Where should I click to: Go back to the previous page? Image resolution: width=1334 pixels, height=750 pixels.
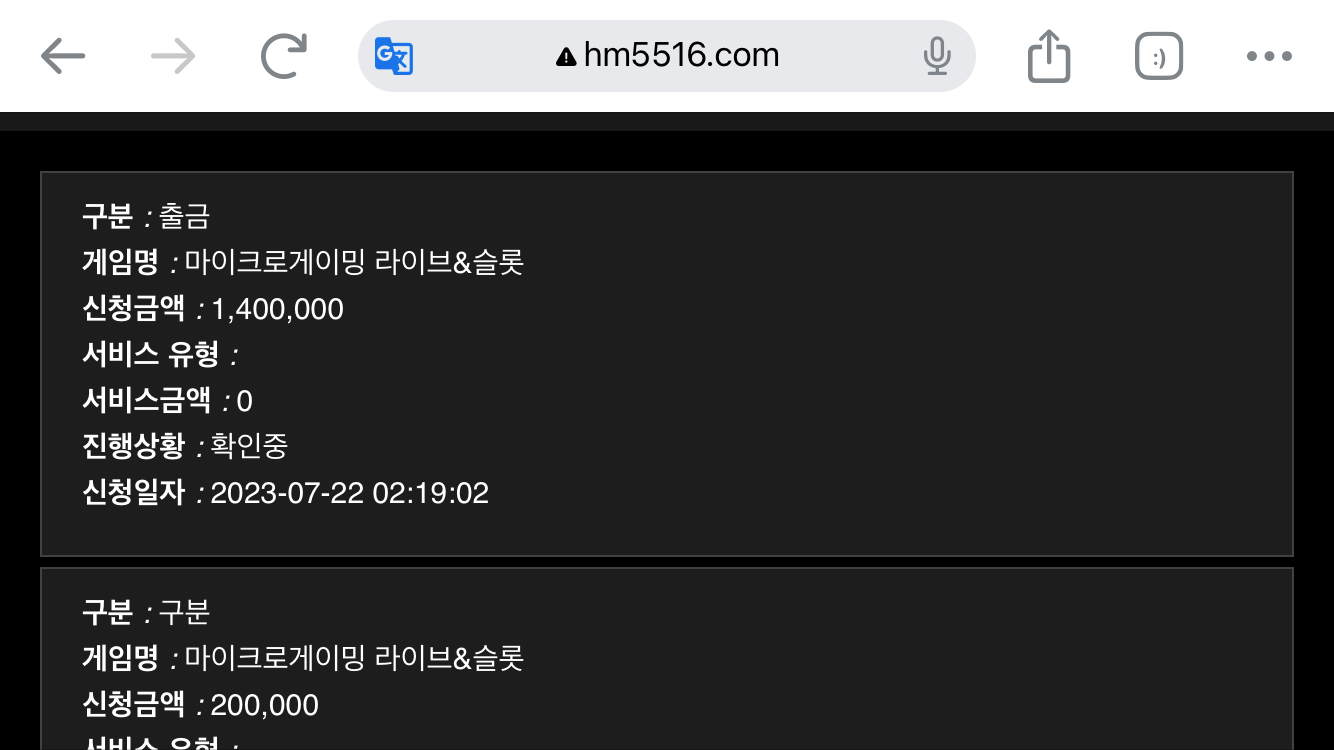[x=63, y=56]
